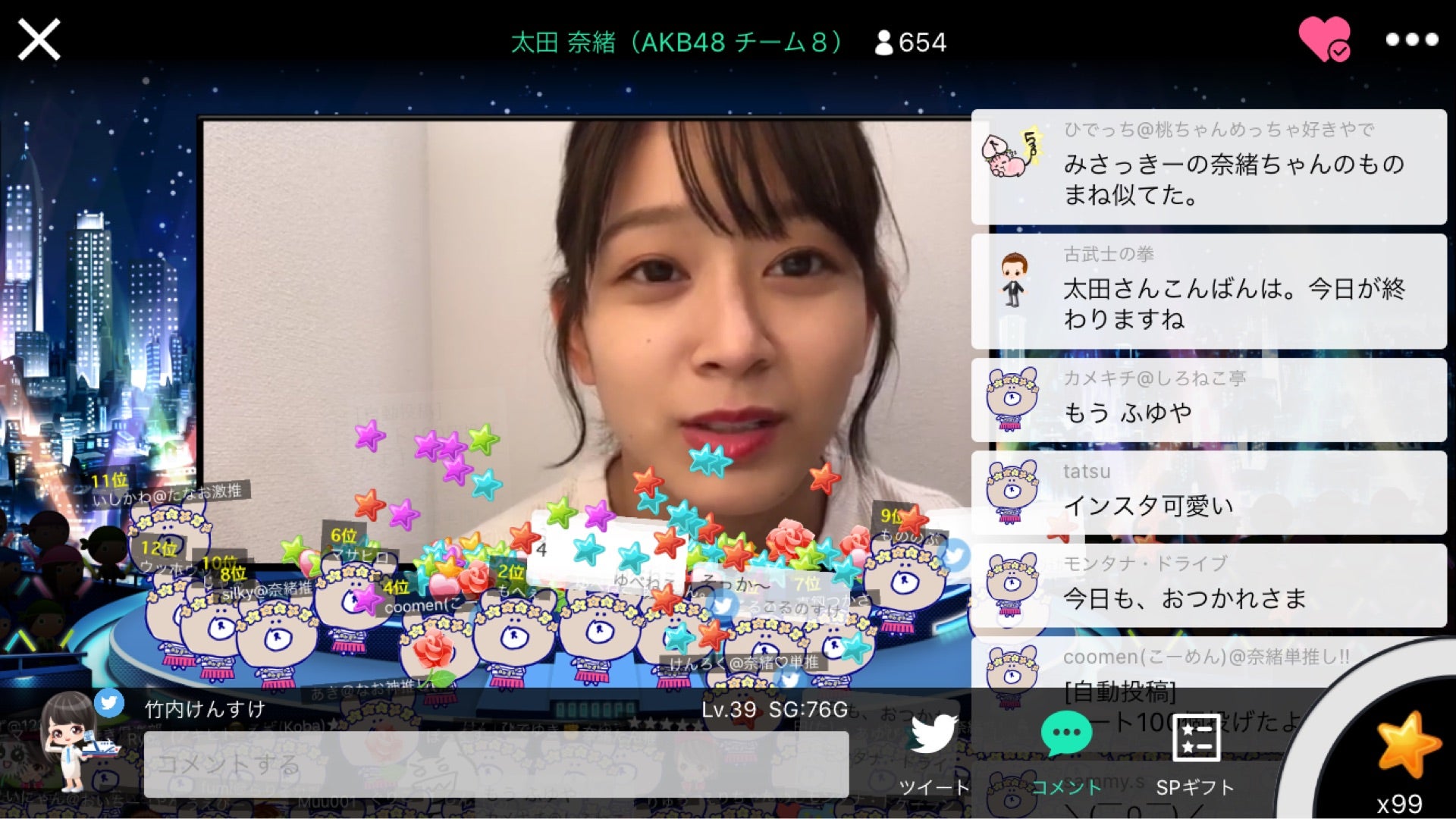Tap the ツイート Twitter button
The width and height of the screenshot is (1456, 819).
(x=934, y=754)
